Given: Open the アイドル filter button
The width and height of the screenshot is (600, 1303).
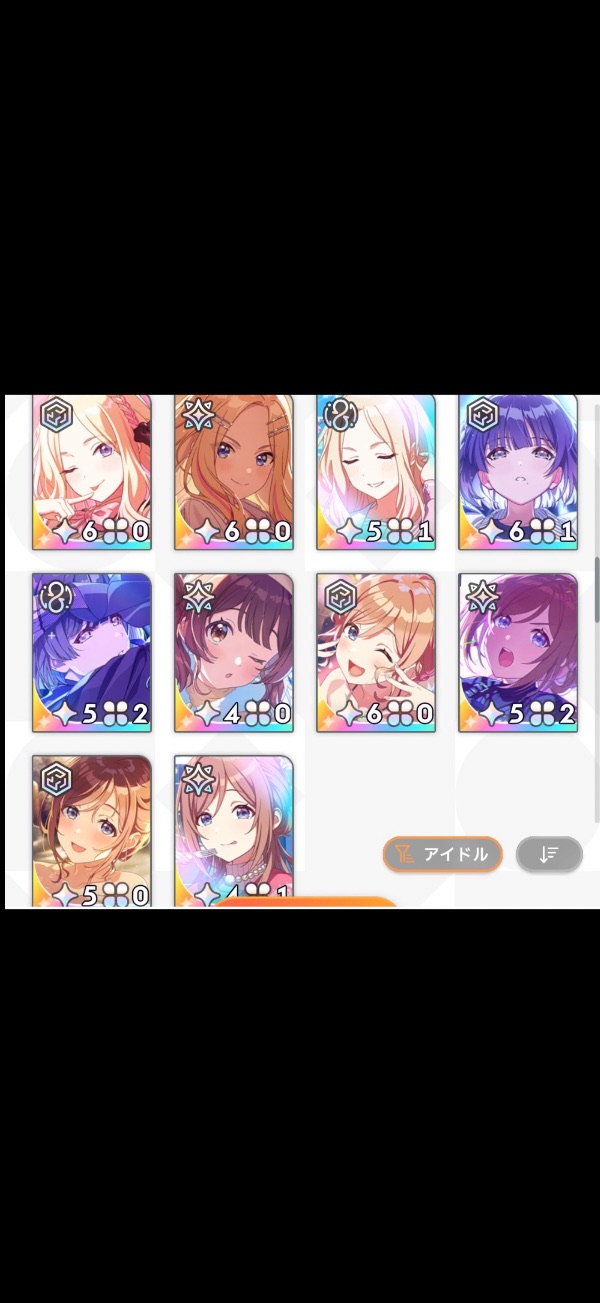Looking at the screenshot, I should point(442,854).
